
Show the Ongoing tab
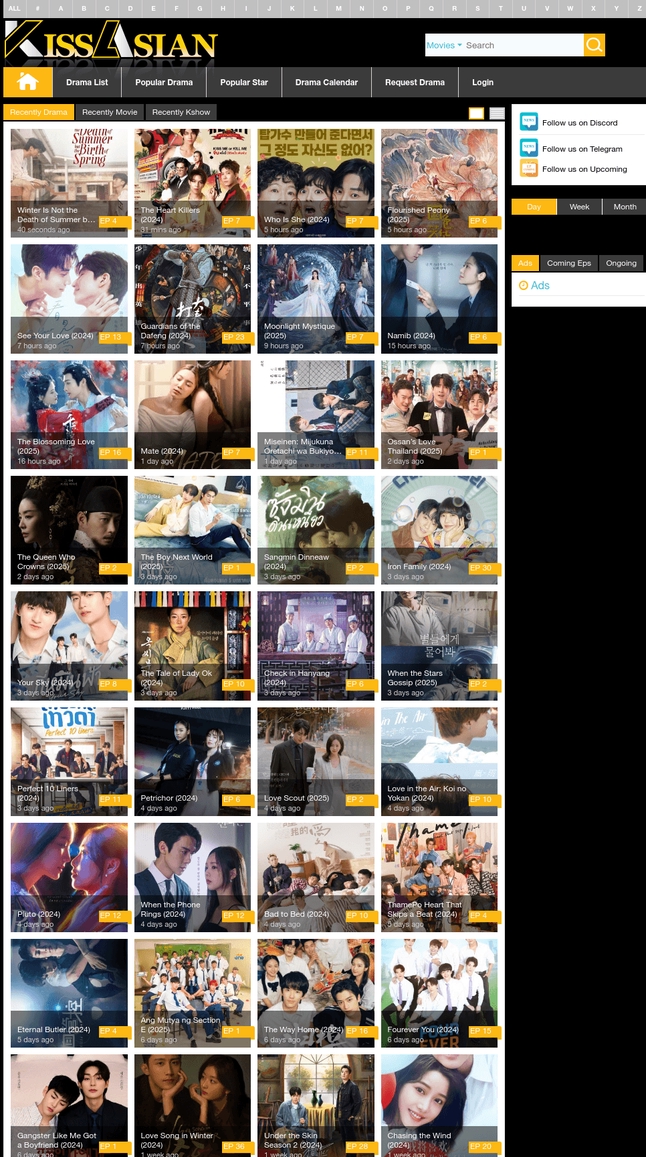coord(621,263)
